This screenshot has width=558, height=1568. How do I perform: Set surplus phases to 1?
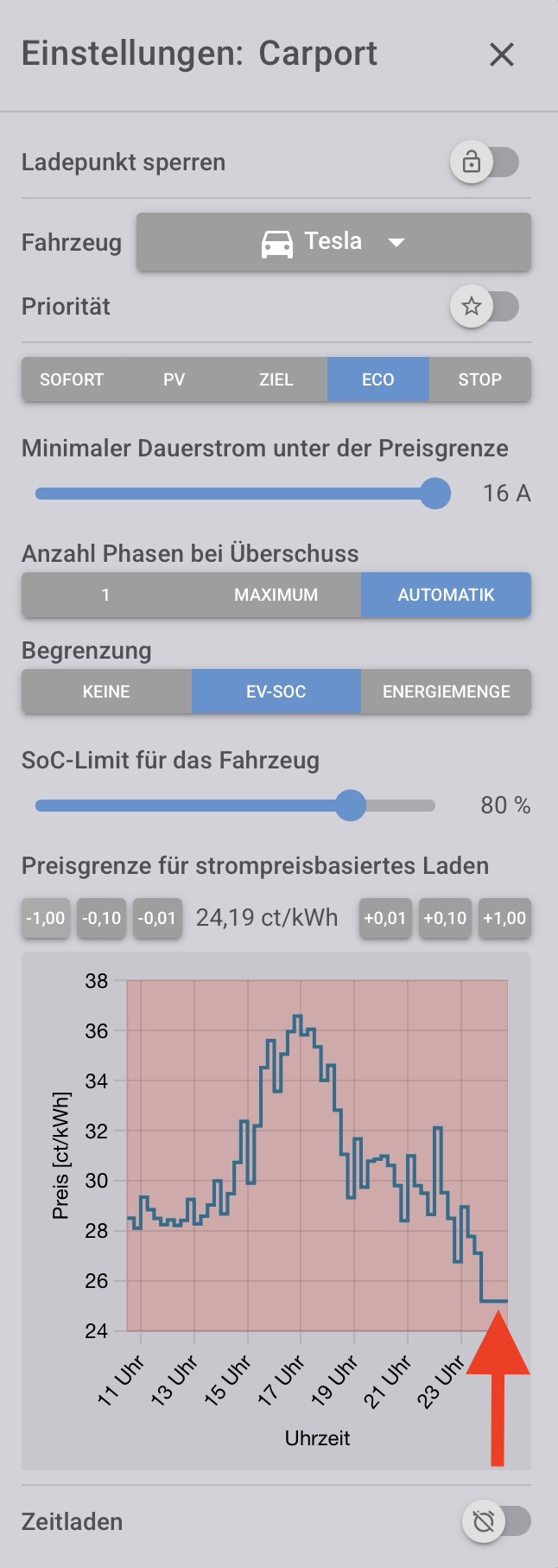coord(105,595)
